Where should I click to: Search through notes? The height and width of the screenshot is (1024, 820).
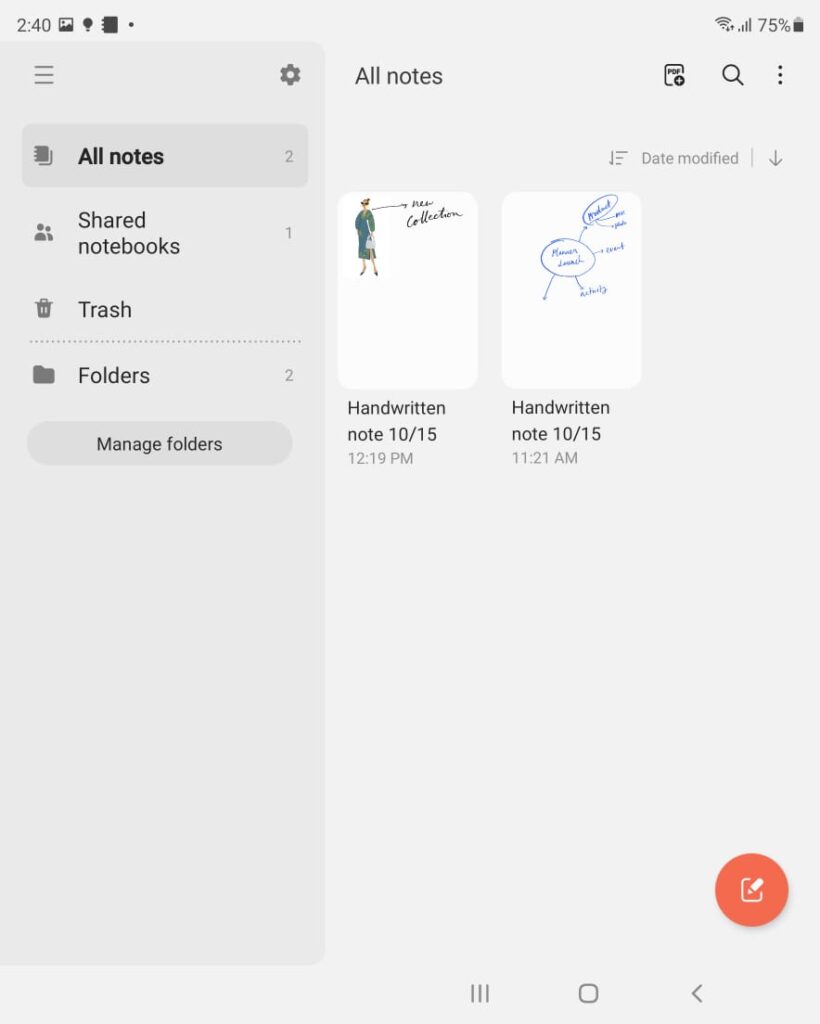[x=733, y=75]
